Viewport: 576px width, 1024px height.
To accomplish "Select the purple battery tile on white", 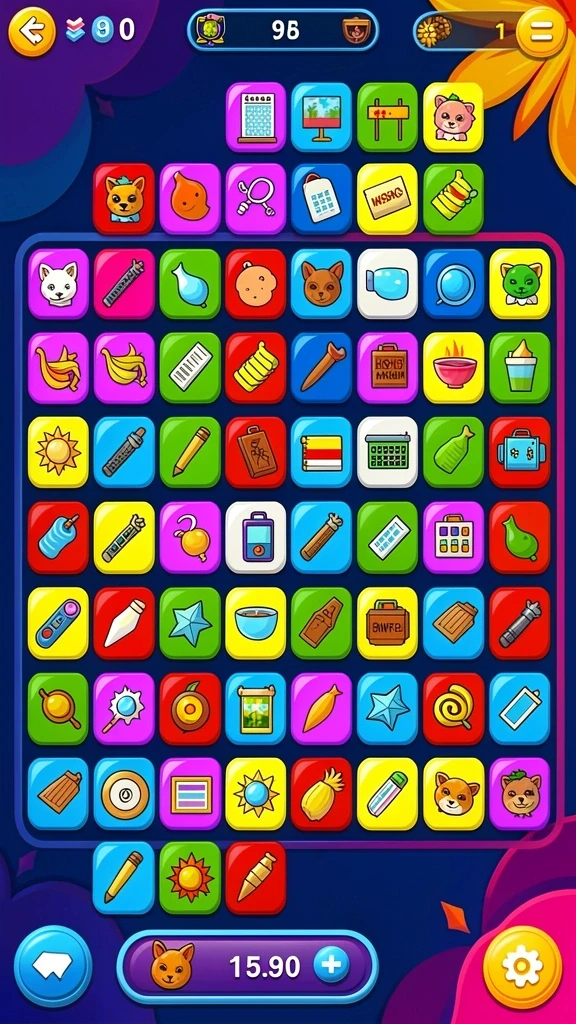I will 256,537.
